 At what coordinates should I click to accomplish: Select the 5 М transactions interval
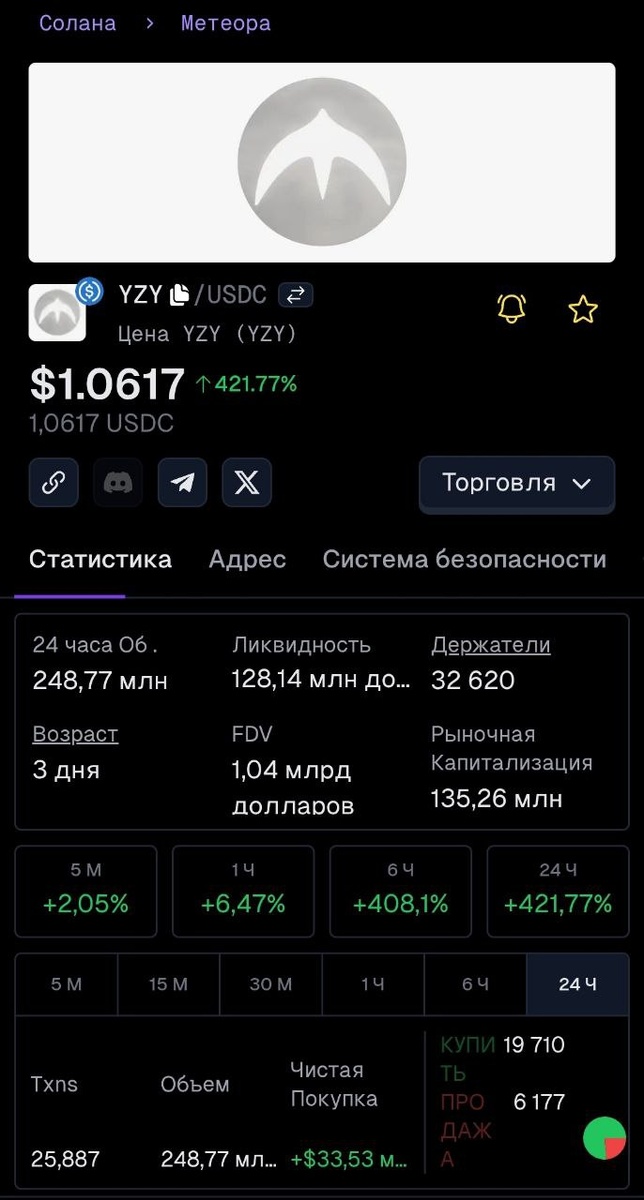pyautogui.click(x=67, y=984)
